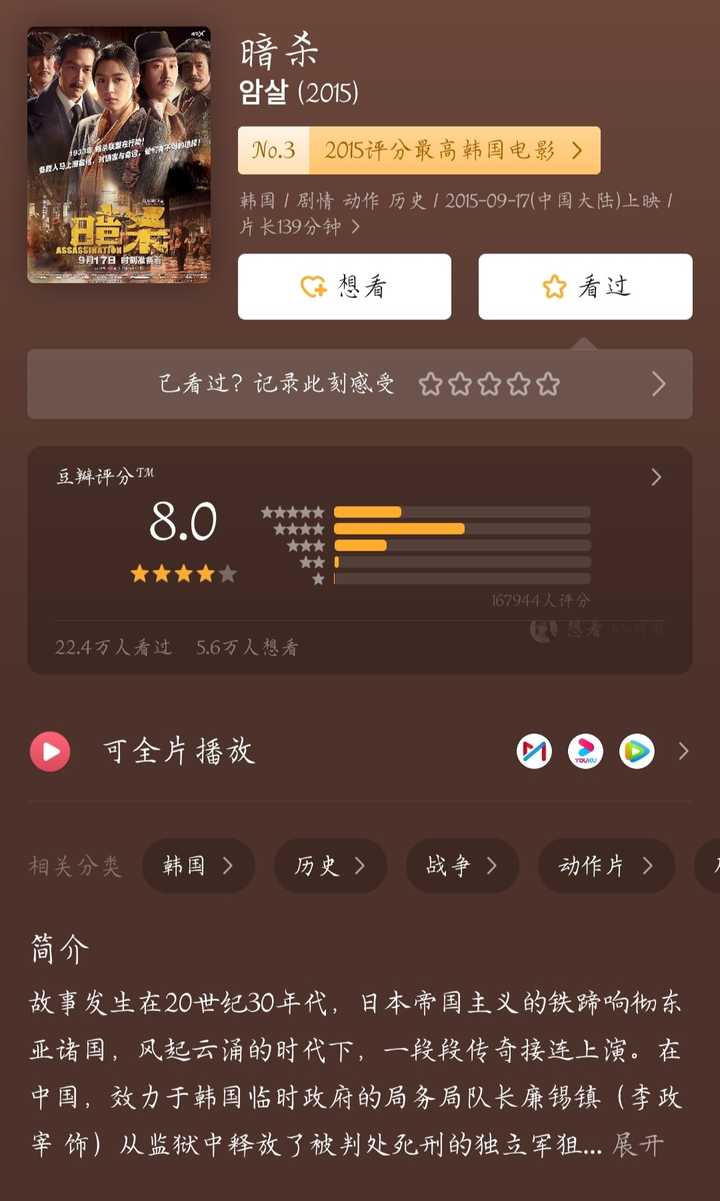
Task: Mark movie as 看过
Action: tap(585, 287)
